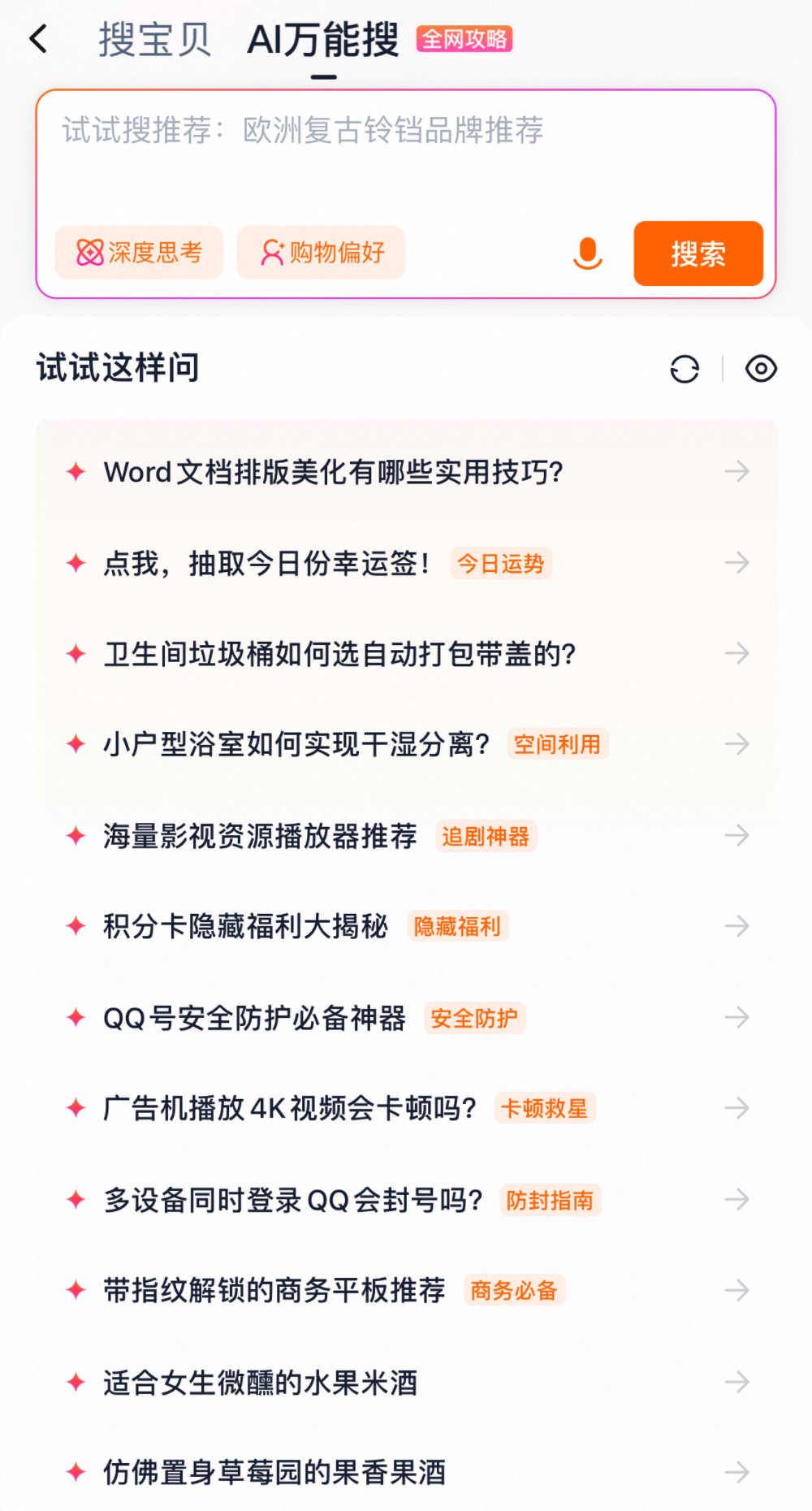Open 适合女生微醺的水果米酒
Viewport: 812px width, 1511px height.
[x=407, y=1381]
